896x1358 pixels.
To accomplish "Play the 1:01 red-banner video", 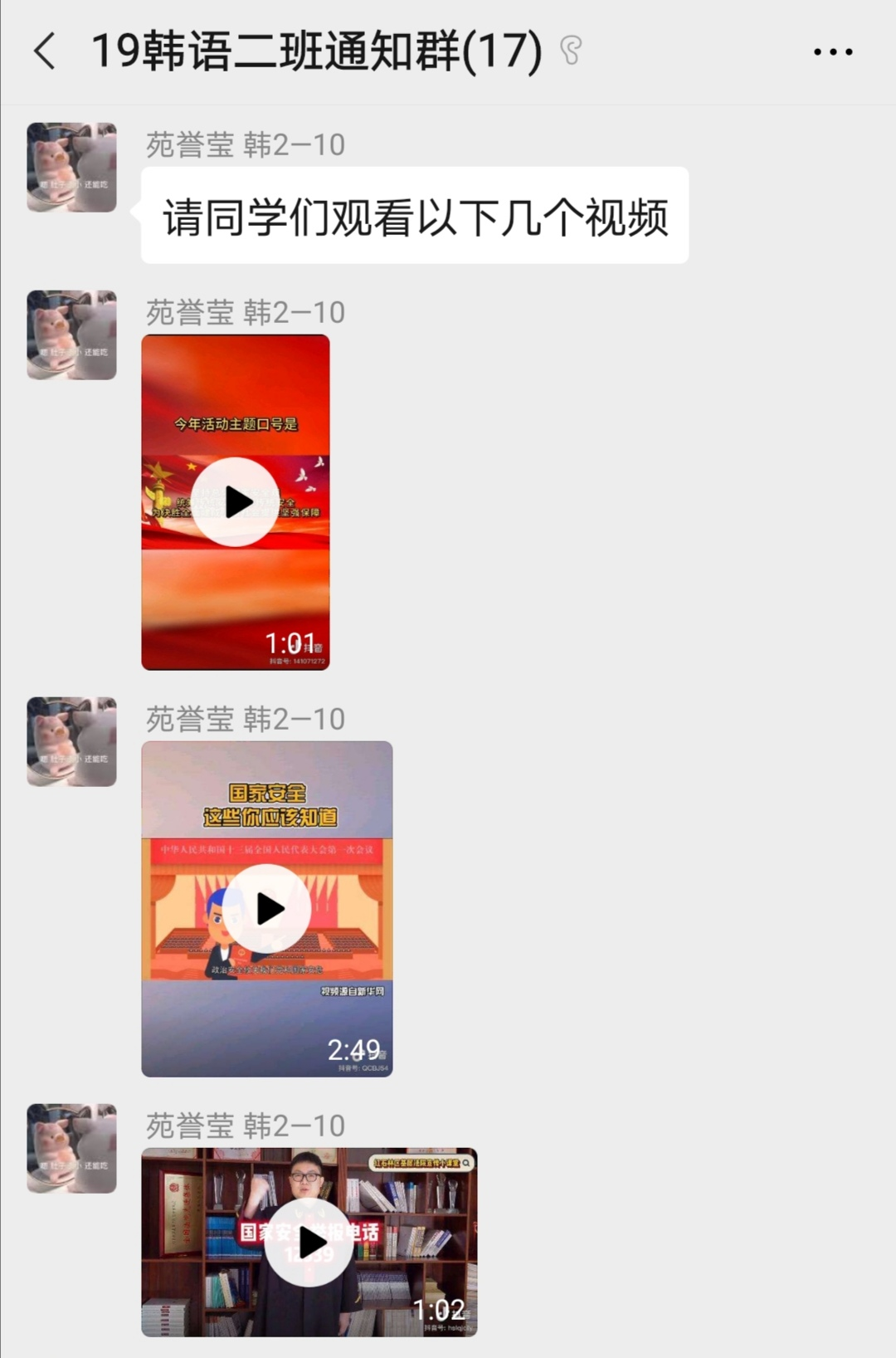I will pyautogui.click(x=236, y=501).
